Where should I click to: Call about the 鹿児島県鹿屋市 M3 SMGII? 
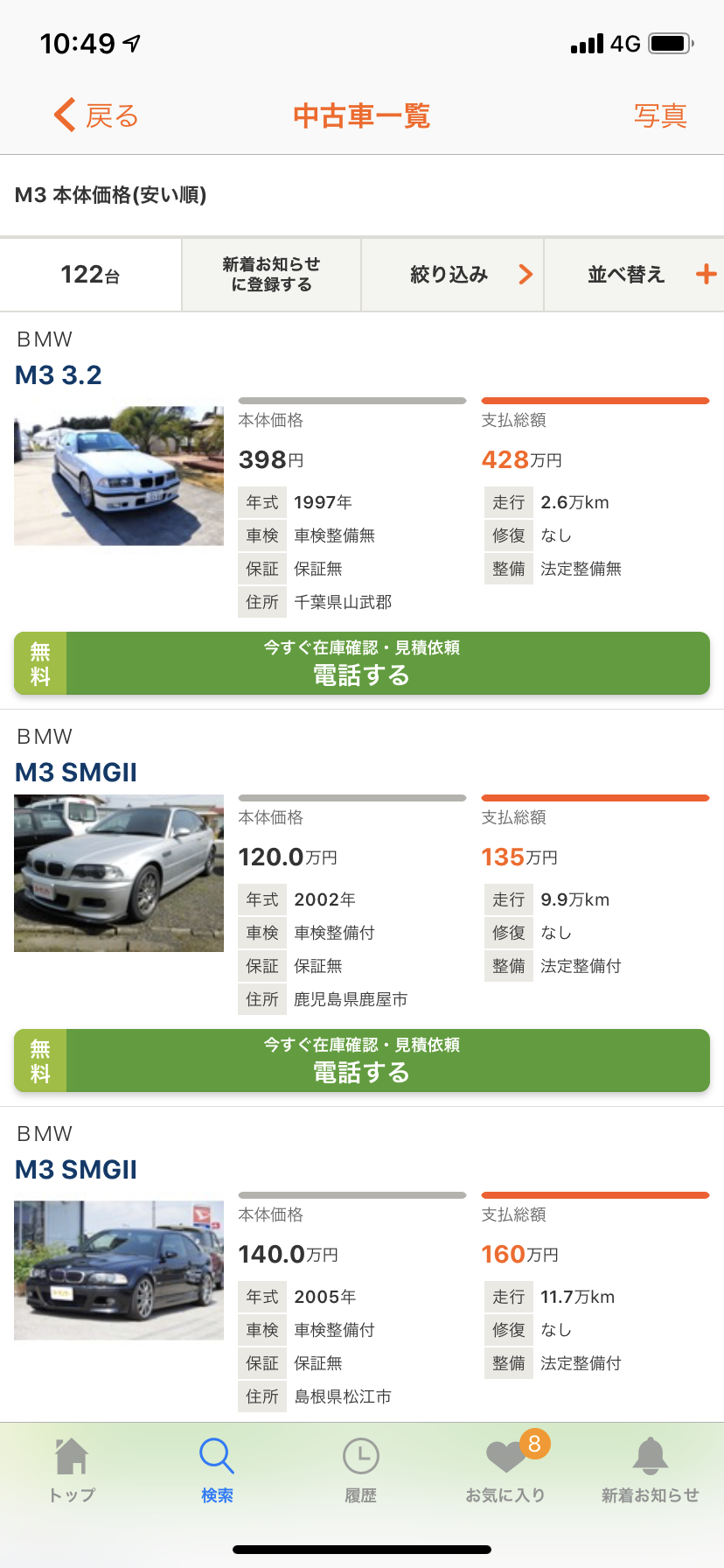tap(362, 1060)
